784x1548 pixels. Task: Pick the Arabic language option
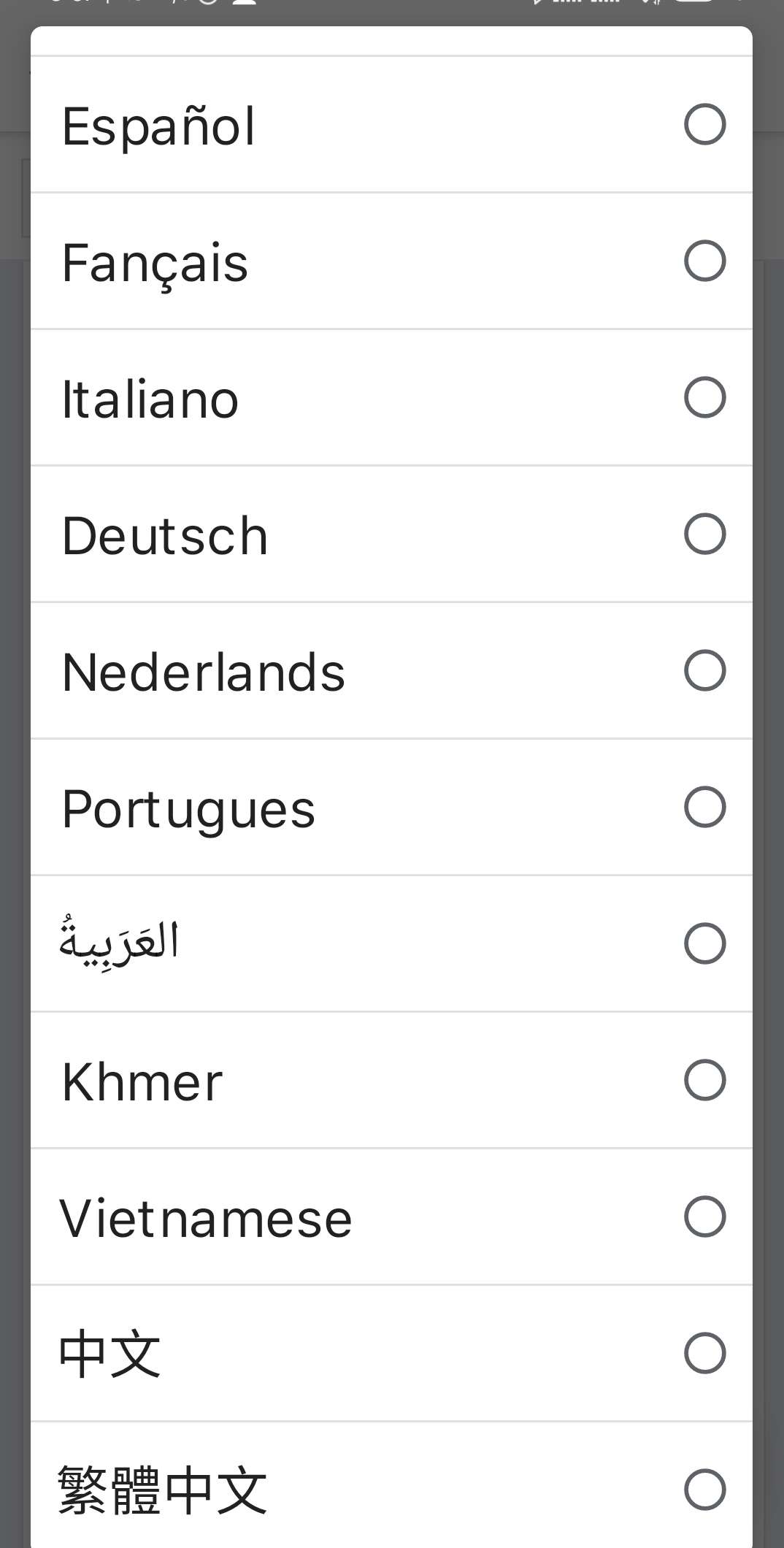click(x=391, y=944)
